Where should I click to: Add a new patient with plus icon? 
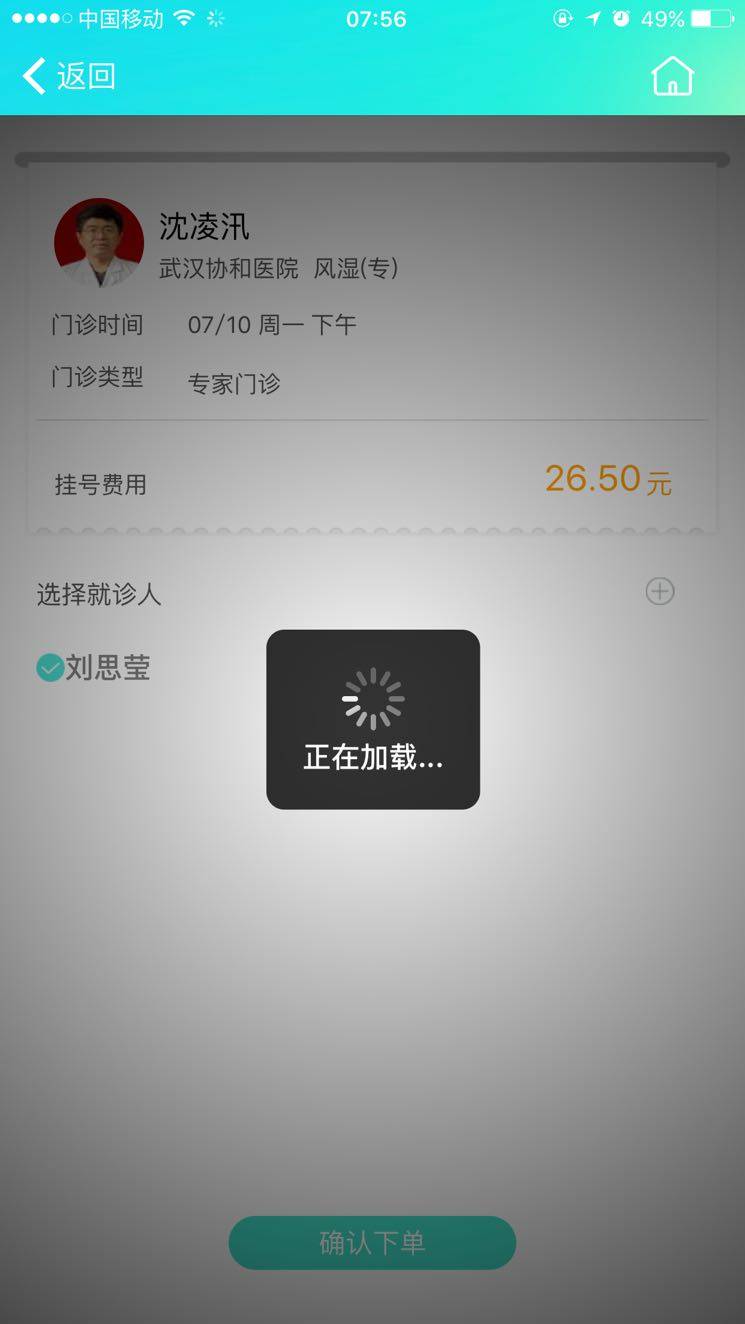coord(660,591)
